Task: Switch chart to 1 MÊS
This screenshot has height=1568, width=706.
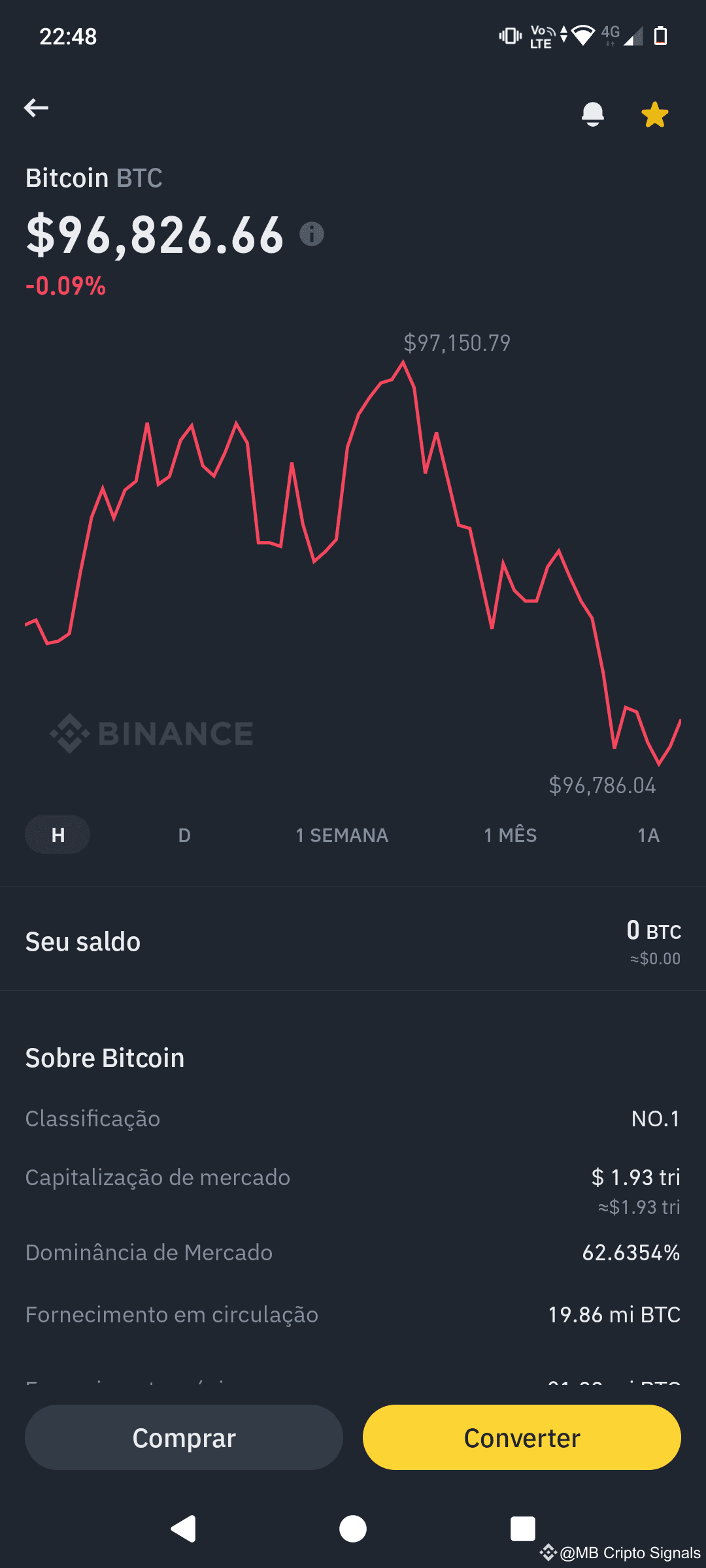Action: 511,835
